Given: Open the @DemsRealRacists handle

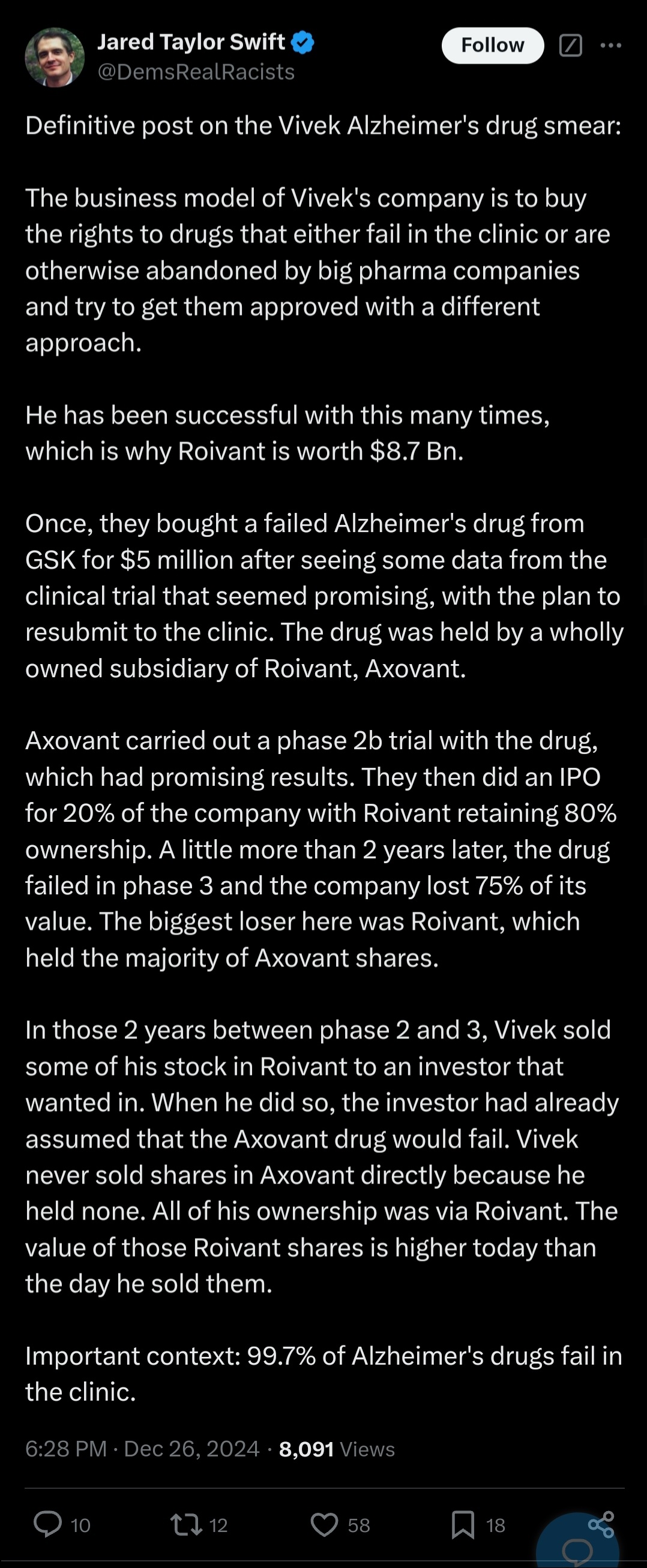Looking at the screenshot, I should coord(196,73).
